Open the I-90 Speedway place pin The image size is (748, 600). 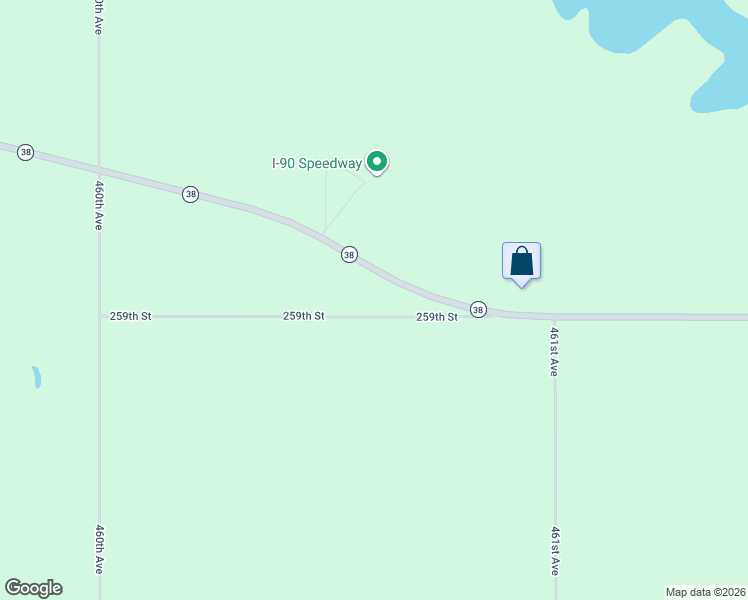point(377,161)
